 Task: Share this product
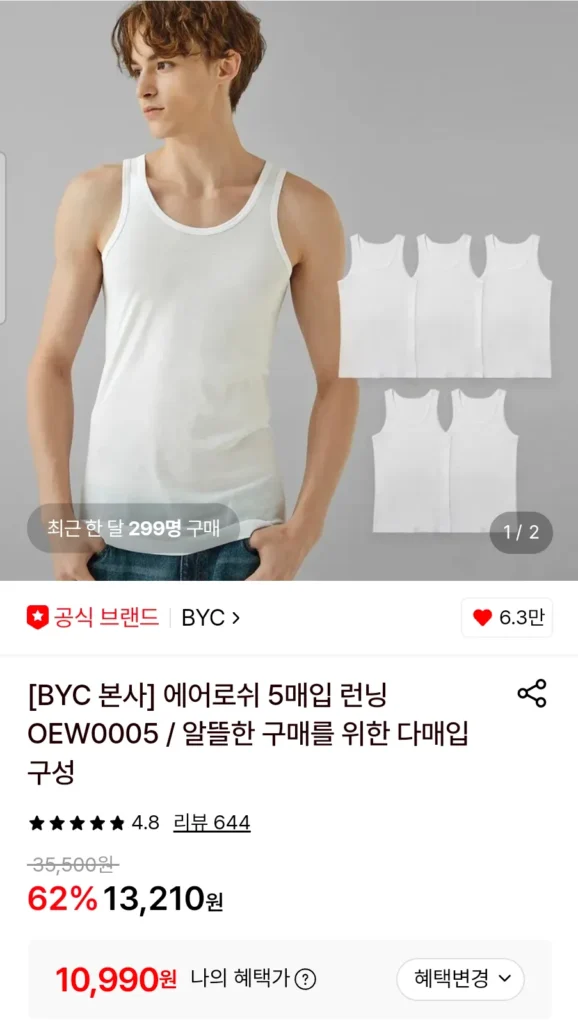(532, 693)
